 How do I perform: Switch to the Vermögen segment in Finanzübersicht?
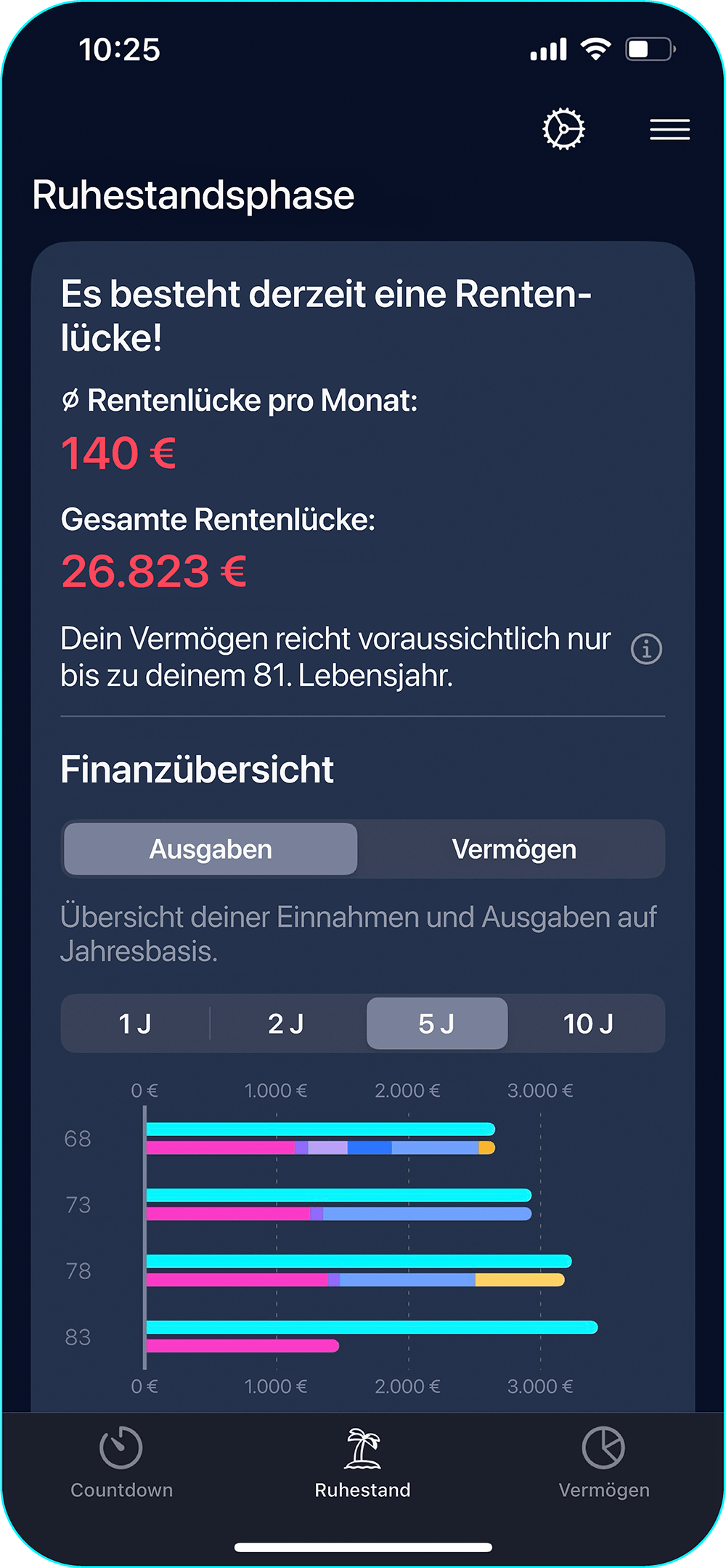click(x=514, y=849)
